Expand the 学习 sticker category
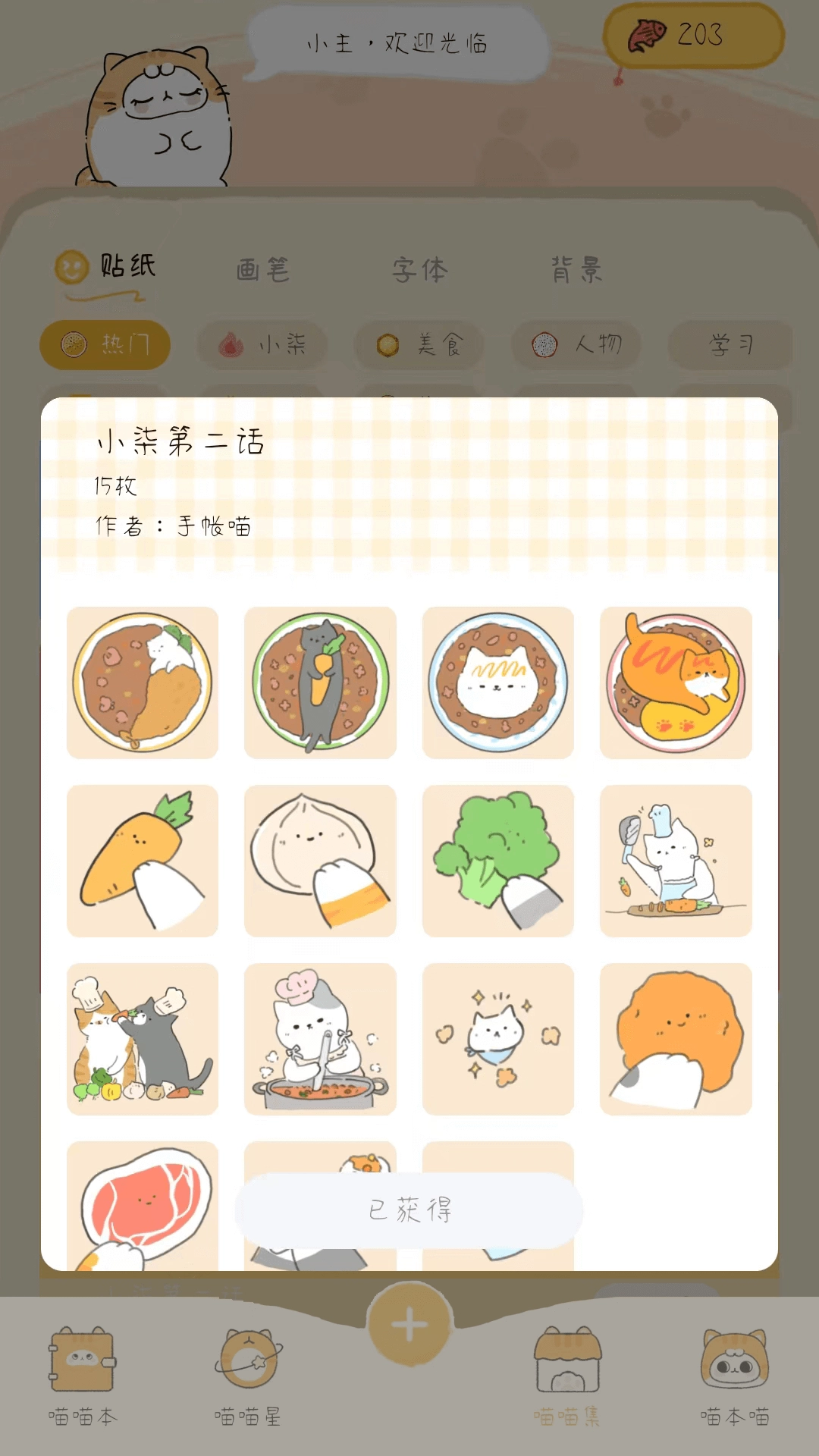 click(729, 345)
